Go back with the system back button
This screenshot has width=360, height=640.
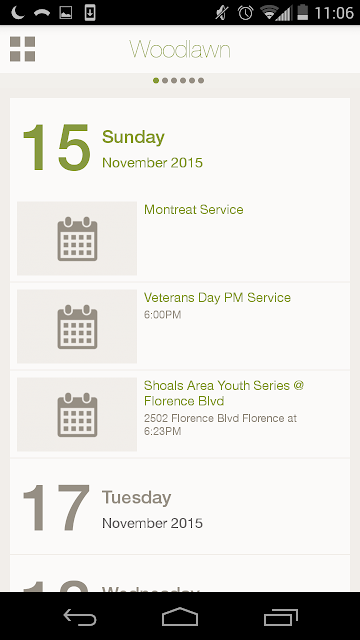coord(80,617)
